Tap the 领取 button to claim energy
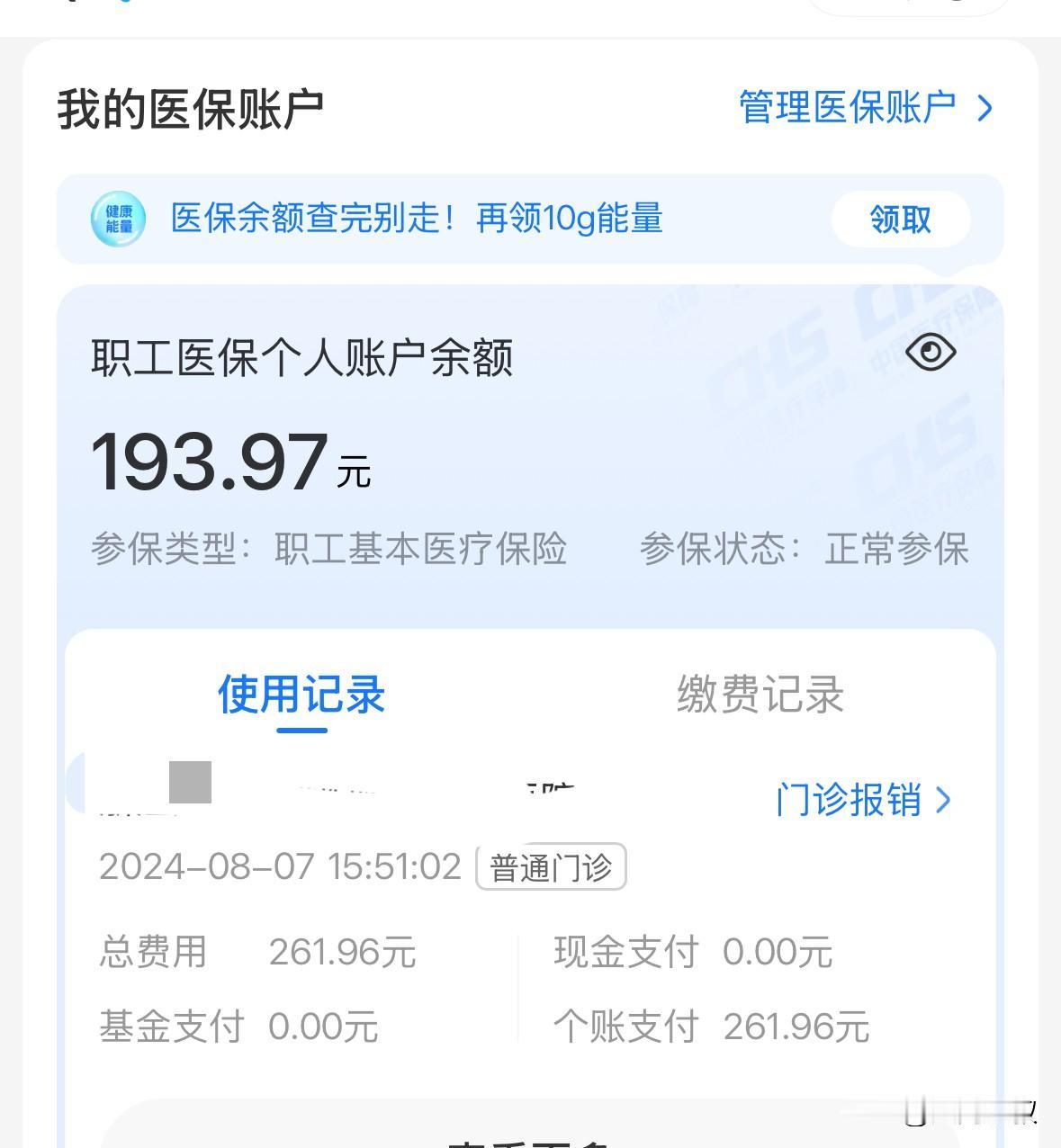Viewport: 1061px width, 1148px height. click(899, 220)
